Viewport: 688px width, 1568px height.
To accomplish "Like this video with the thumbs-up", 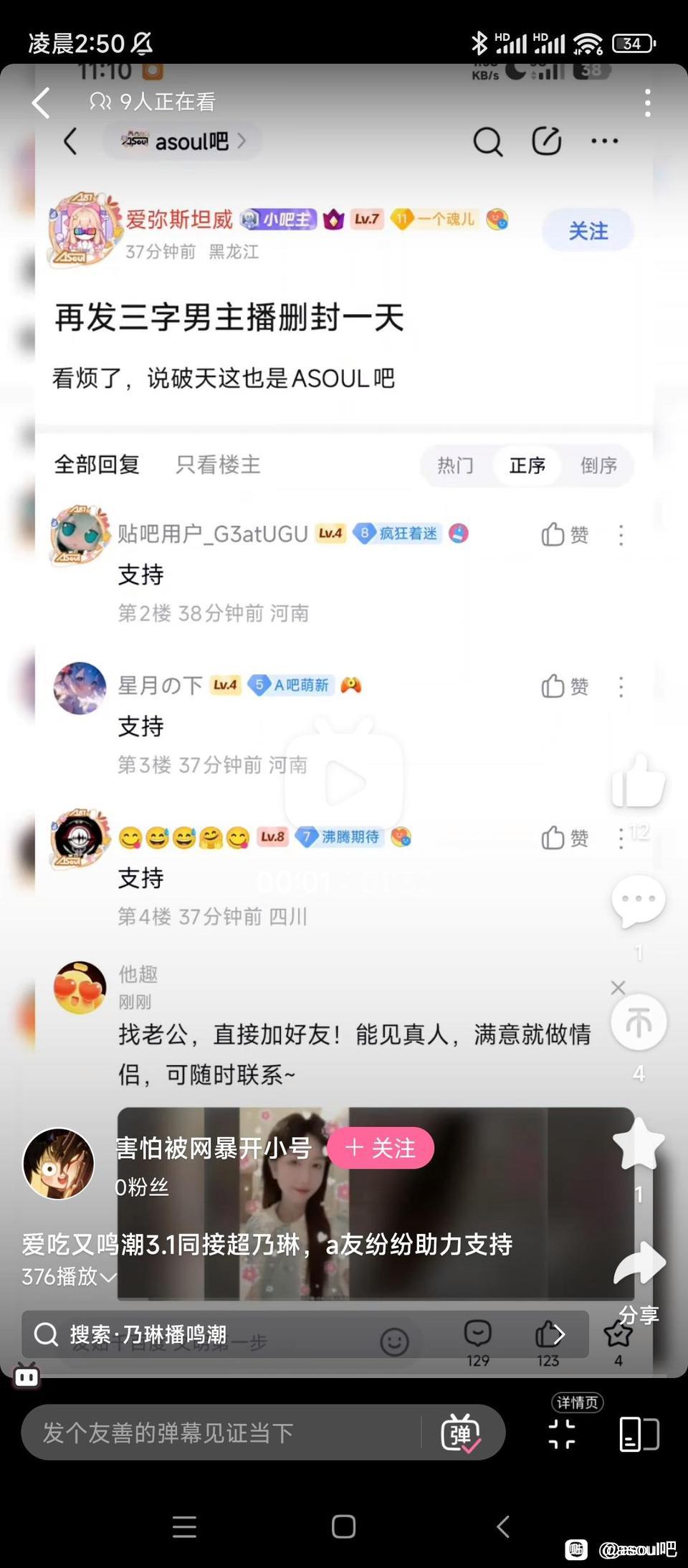I will [x=638, y=781].
